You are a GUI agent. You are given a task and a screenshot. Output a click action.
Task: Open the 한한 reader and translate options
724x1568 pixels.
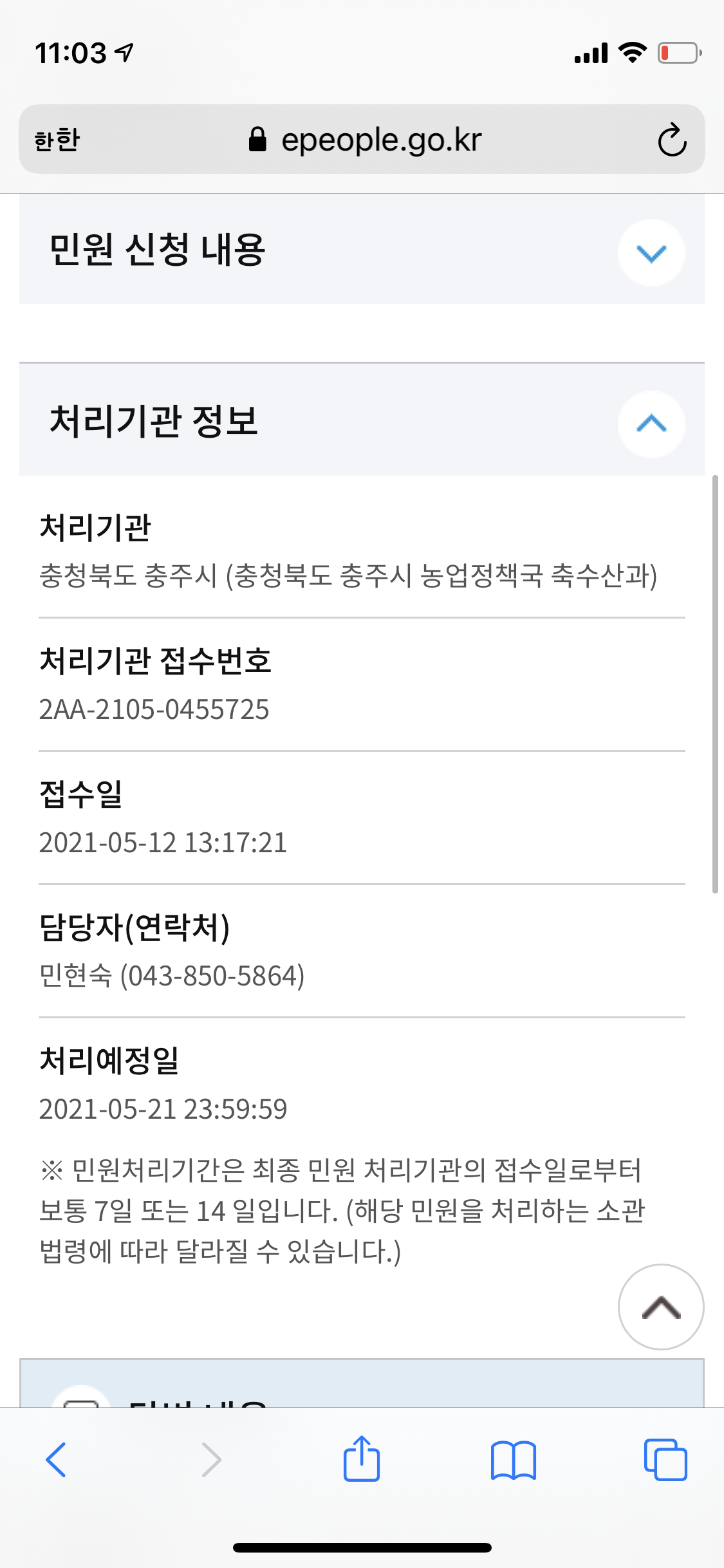pos(57,140)
